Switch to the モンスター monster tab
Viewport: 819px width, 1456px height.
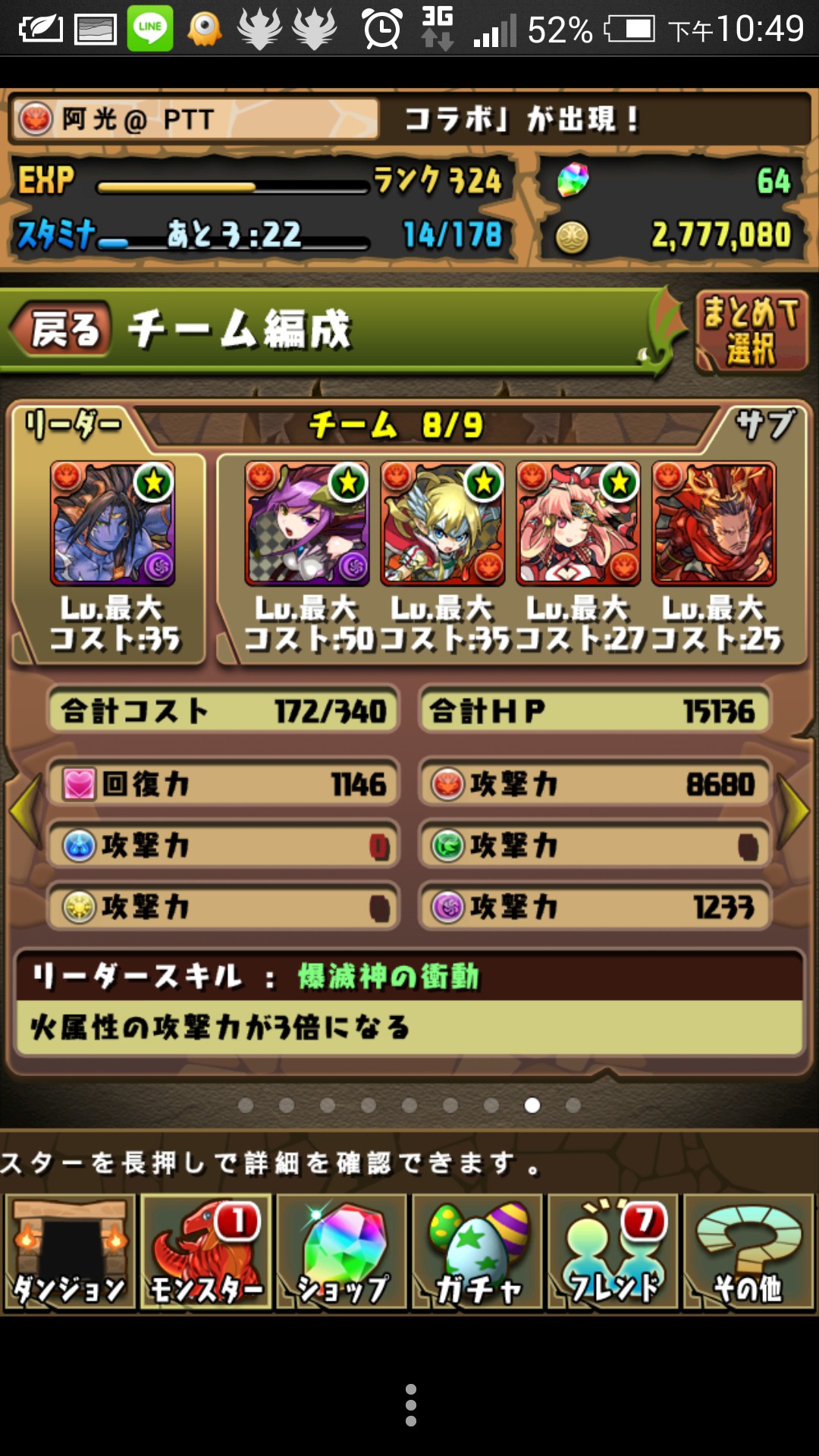pyautogui.click(x=206, y=1252)
